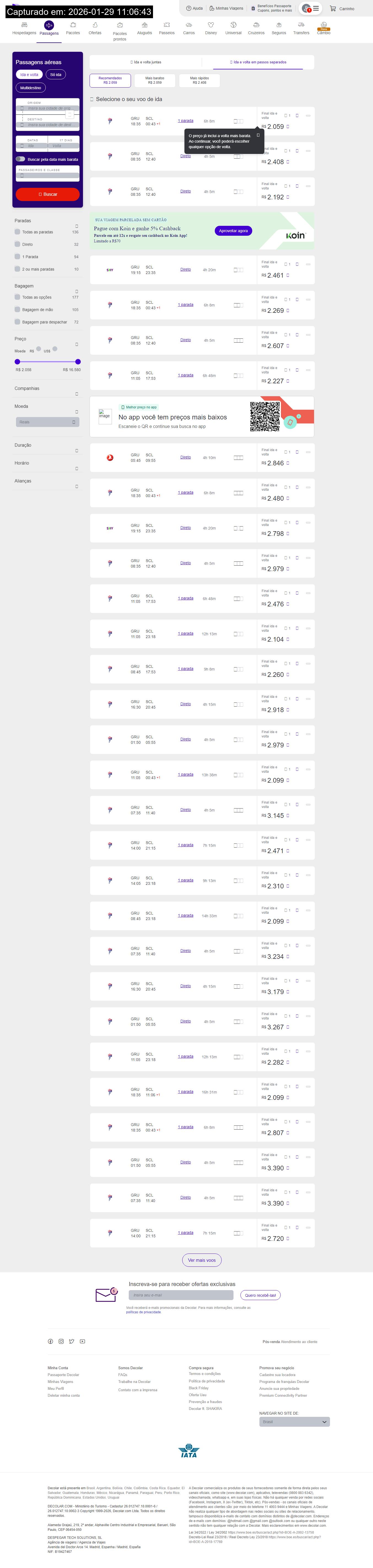This screenshot has height=1568, width=373.
Task: Tap the red Buscar button
Action: pyautogui.click(x=47, y=194)
